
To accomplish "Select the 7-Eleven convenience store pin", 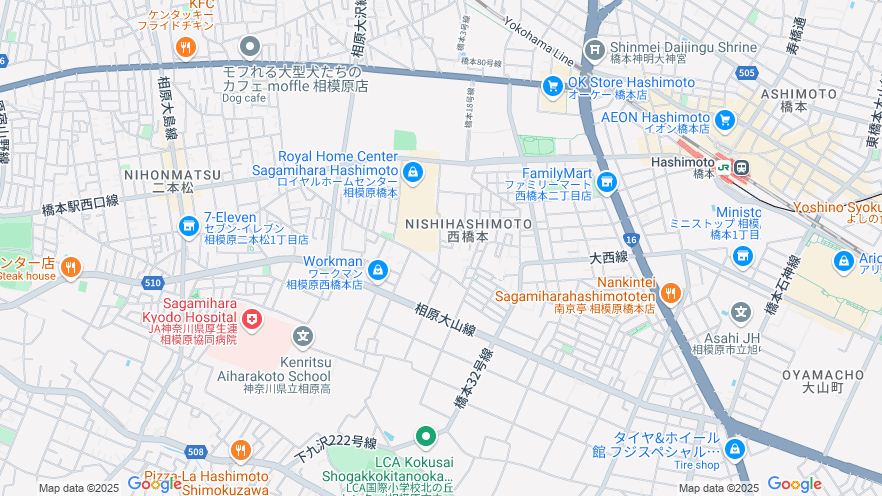I will click(x=188, y=227).
